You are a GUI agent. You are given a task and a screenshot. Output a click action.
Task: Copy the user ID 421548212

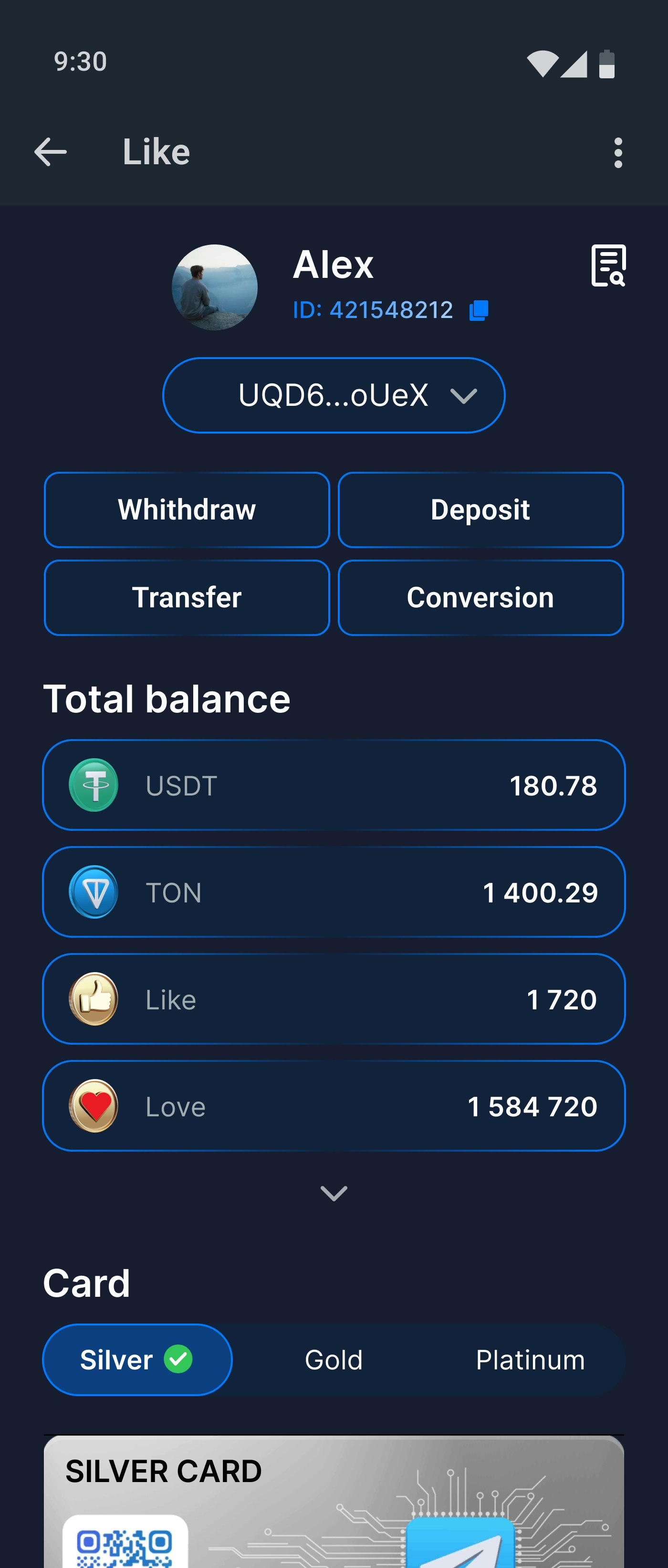(479, 310)
